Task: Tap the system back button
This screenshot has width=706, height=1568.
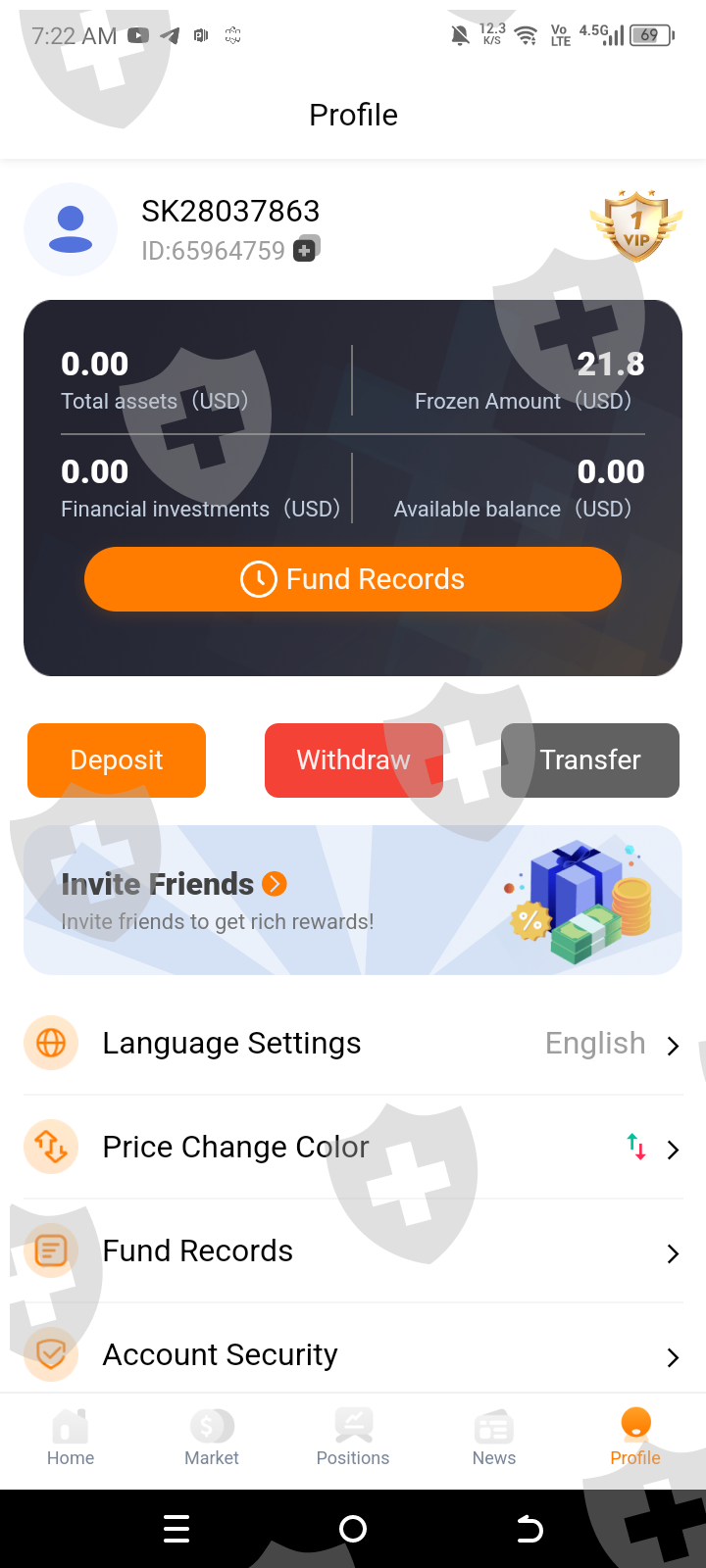Action: 529,1529
